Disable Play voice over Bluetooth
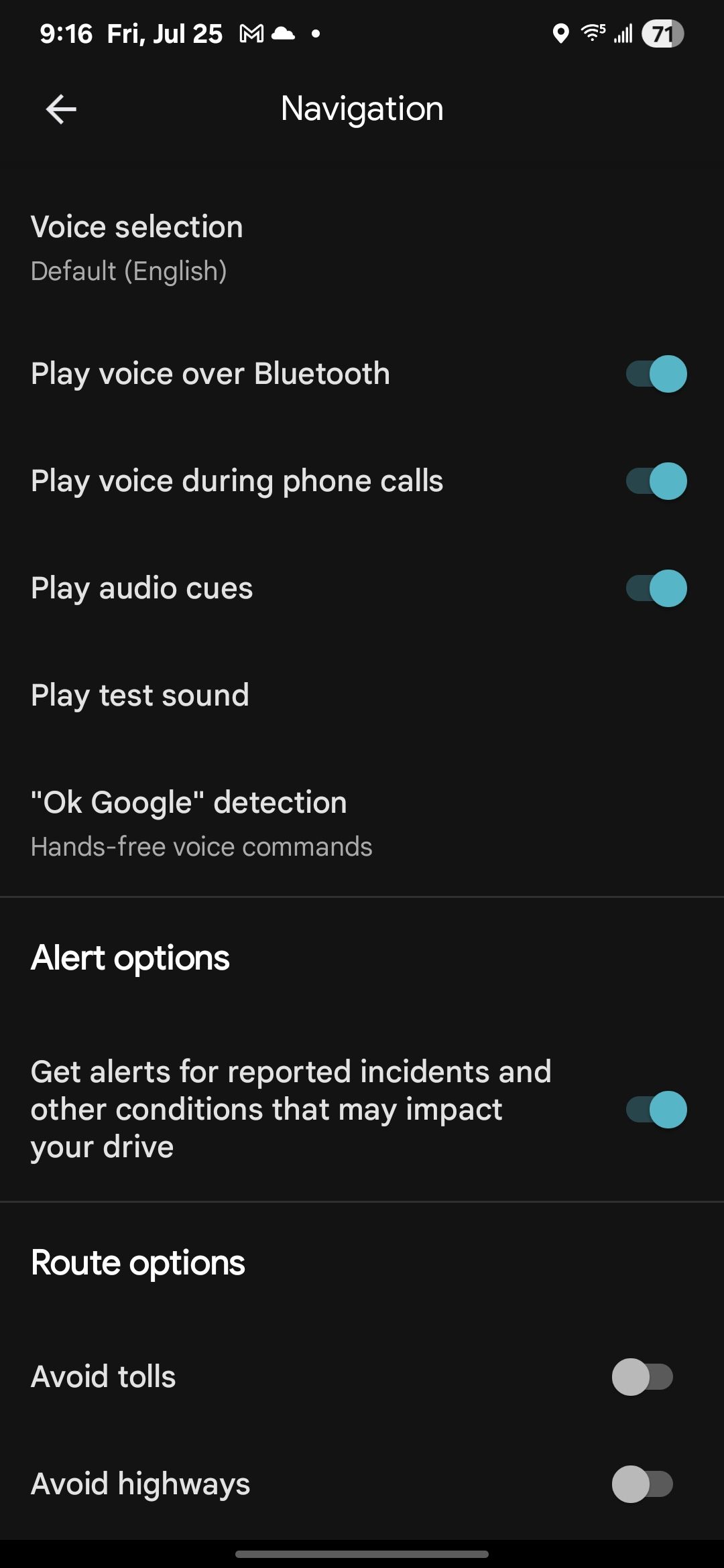 click(655, 373)
